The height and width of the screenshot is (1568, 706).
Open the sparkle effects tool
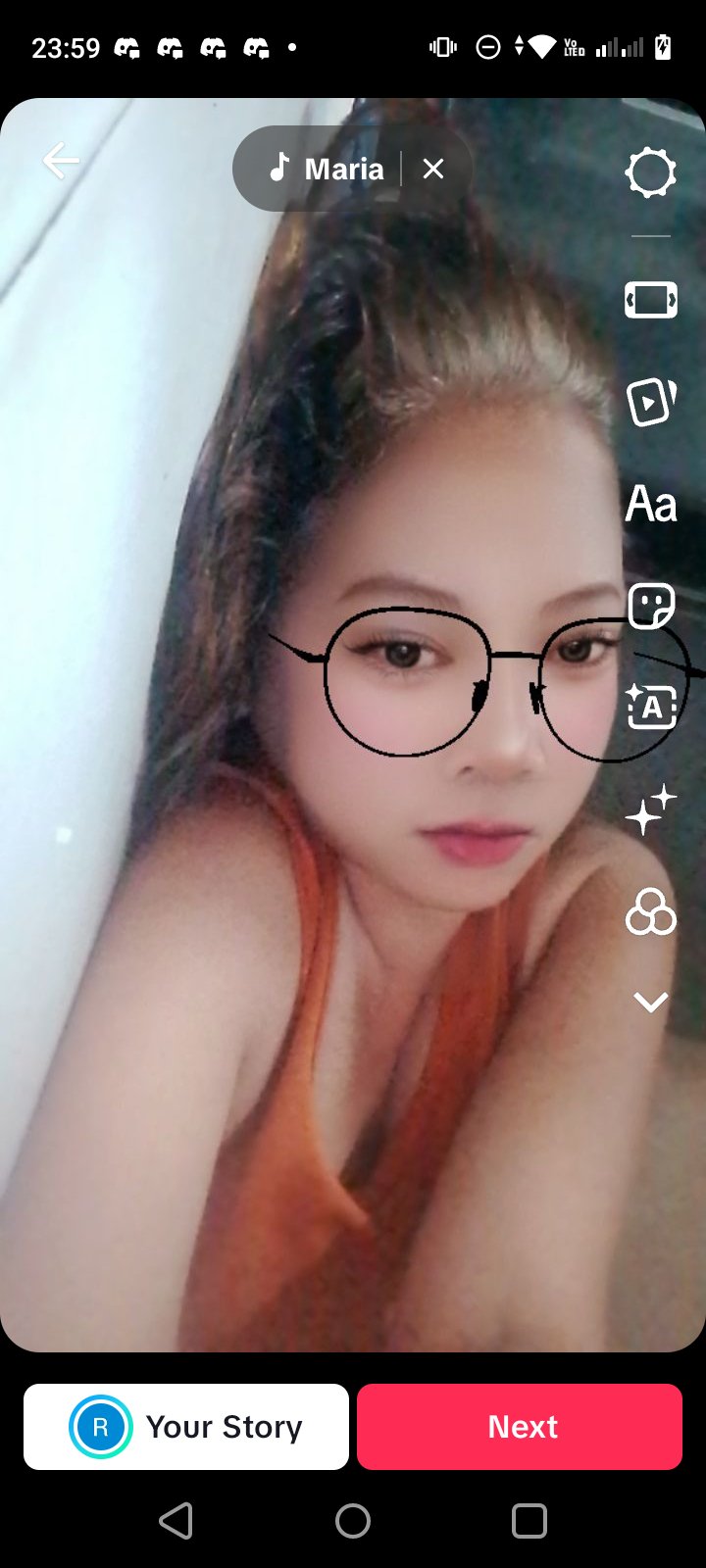point(651,809)
